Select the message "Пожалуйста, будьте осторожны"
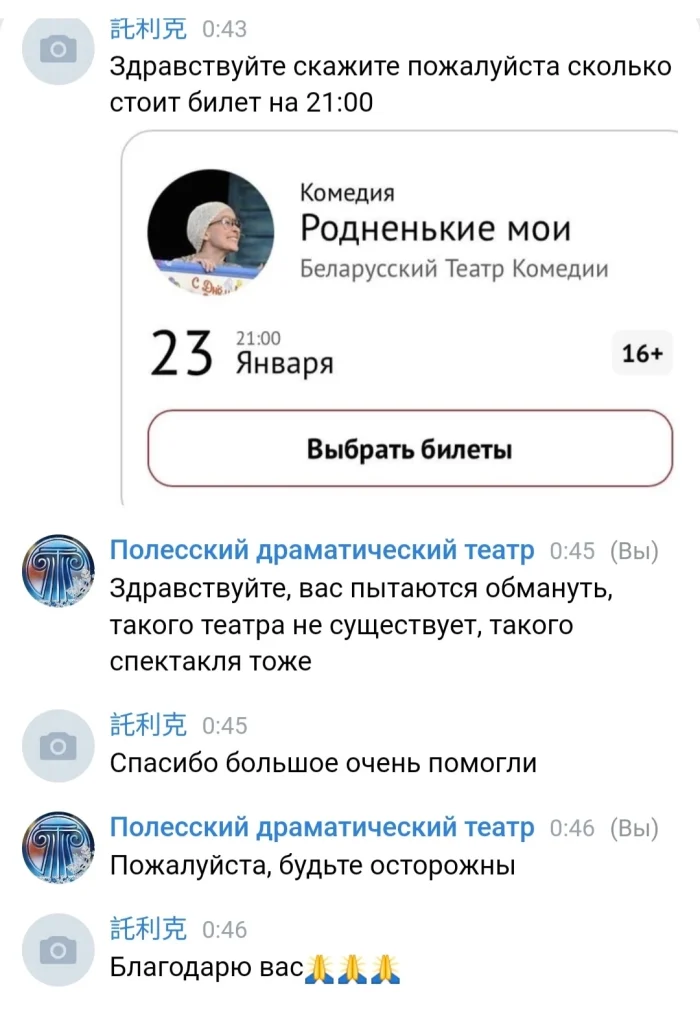The height and width of the screenshot is (1024, 700). (x=312, y=865)
